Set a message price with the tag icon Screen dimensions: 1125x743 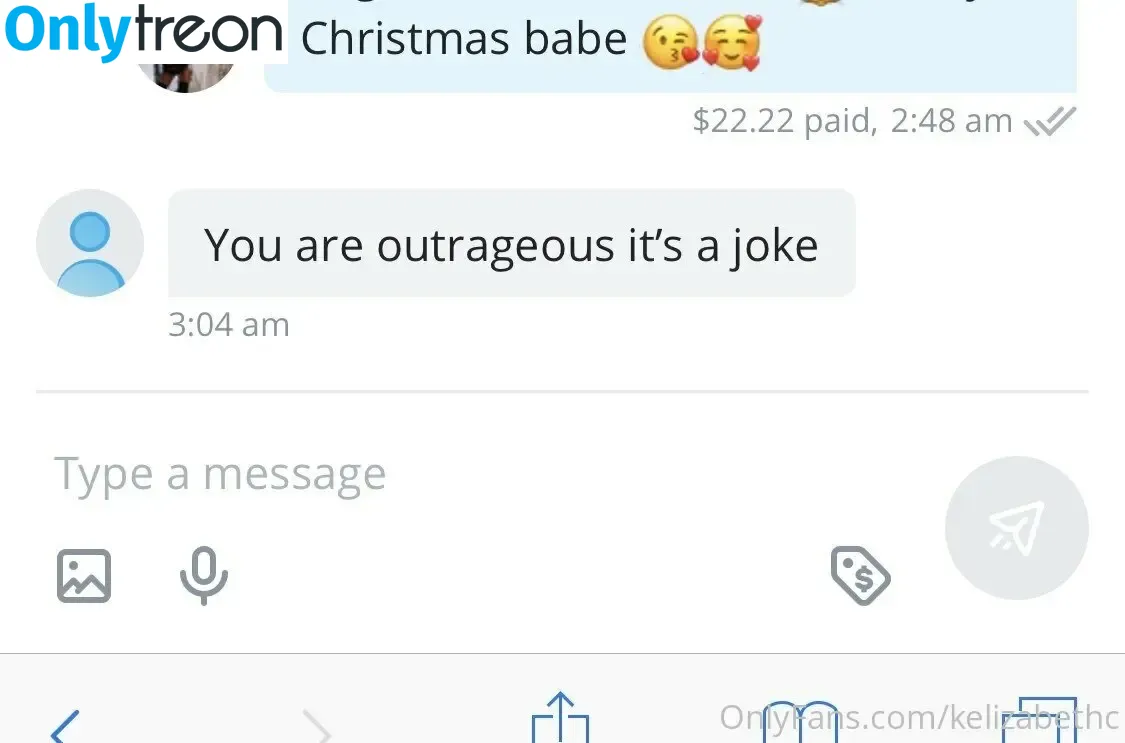click(x=860, y=575)
